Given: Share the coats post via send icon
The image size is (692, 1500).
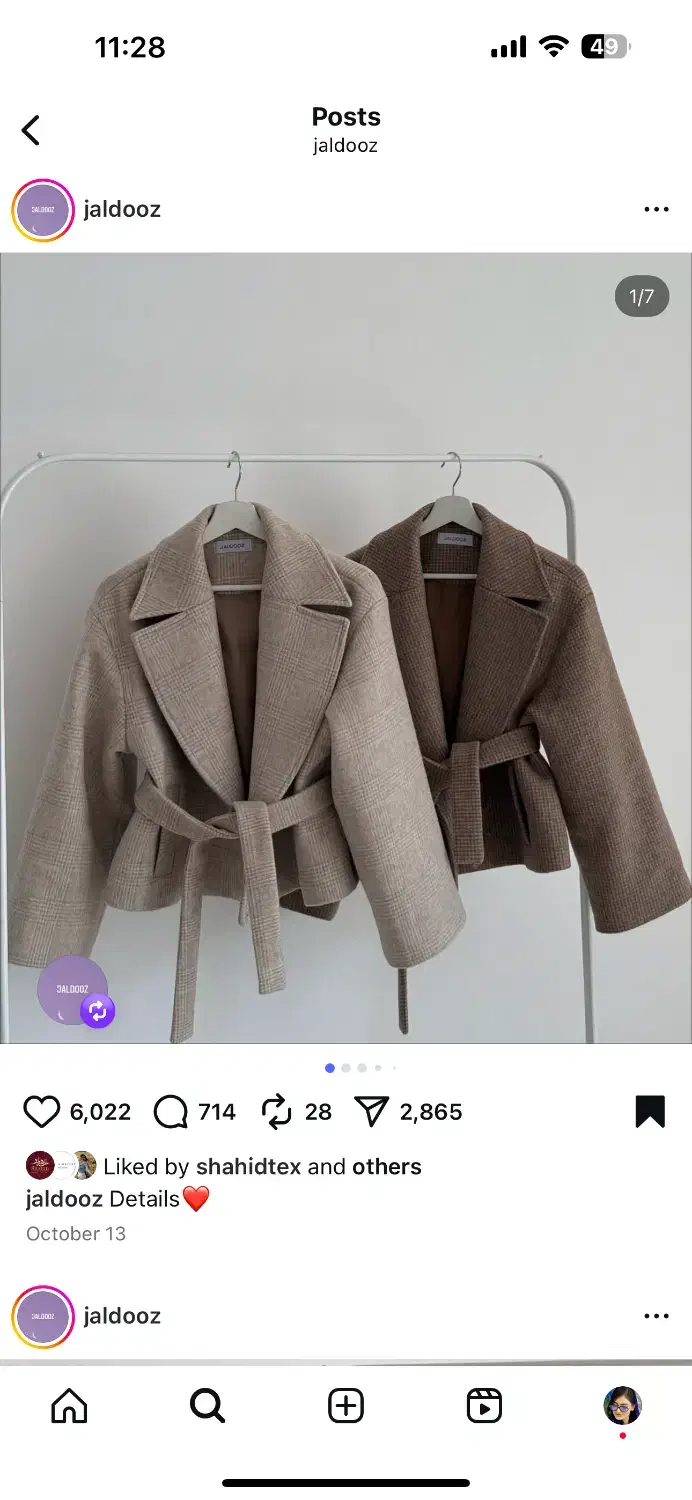Looking at the screenshot, I should pyautogui.click(x=371, y=1112).
